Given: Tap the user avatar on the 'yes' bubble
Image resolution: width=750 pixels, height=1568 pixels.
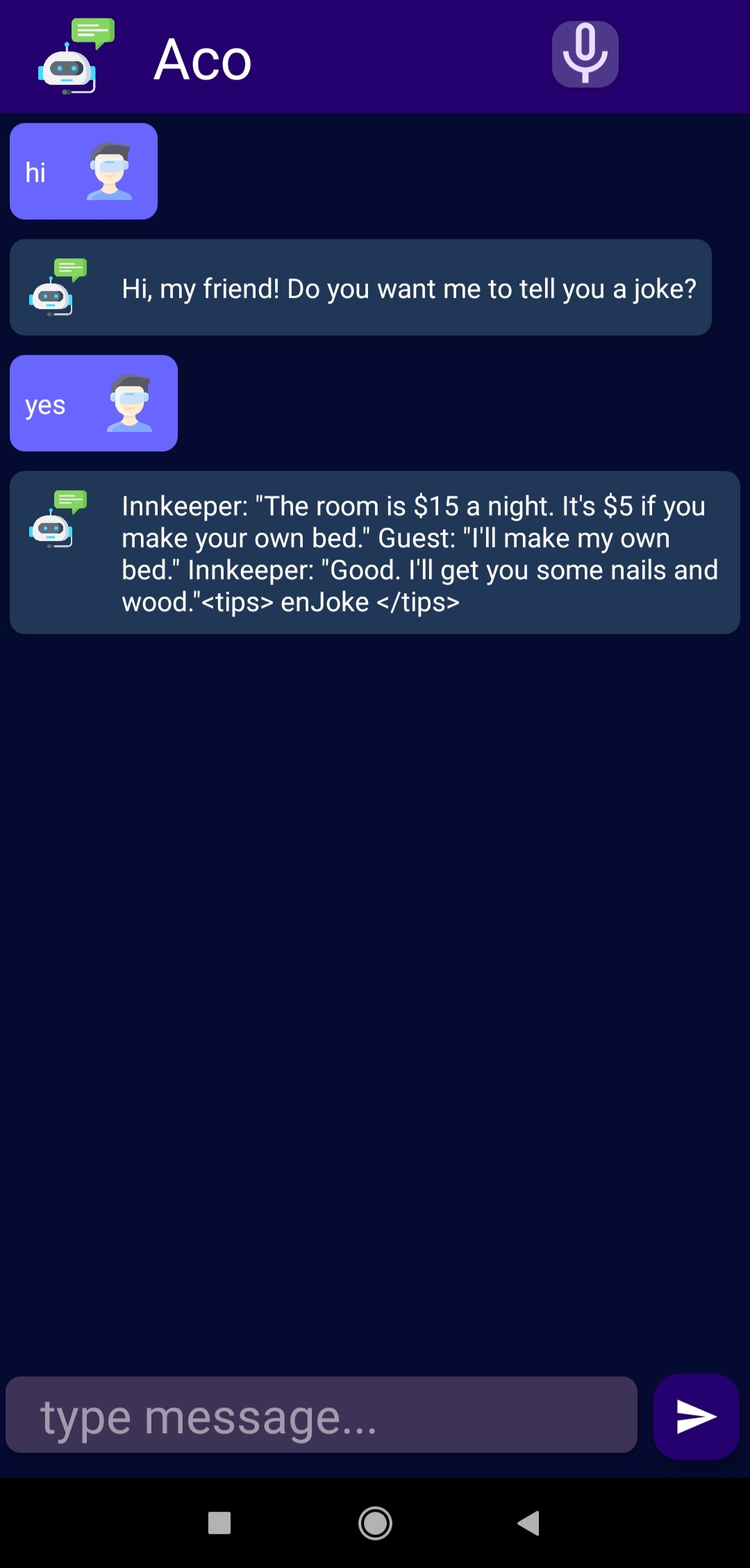Looking at the screenshot, I should [x=128, y=403].
